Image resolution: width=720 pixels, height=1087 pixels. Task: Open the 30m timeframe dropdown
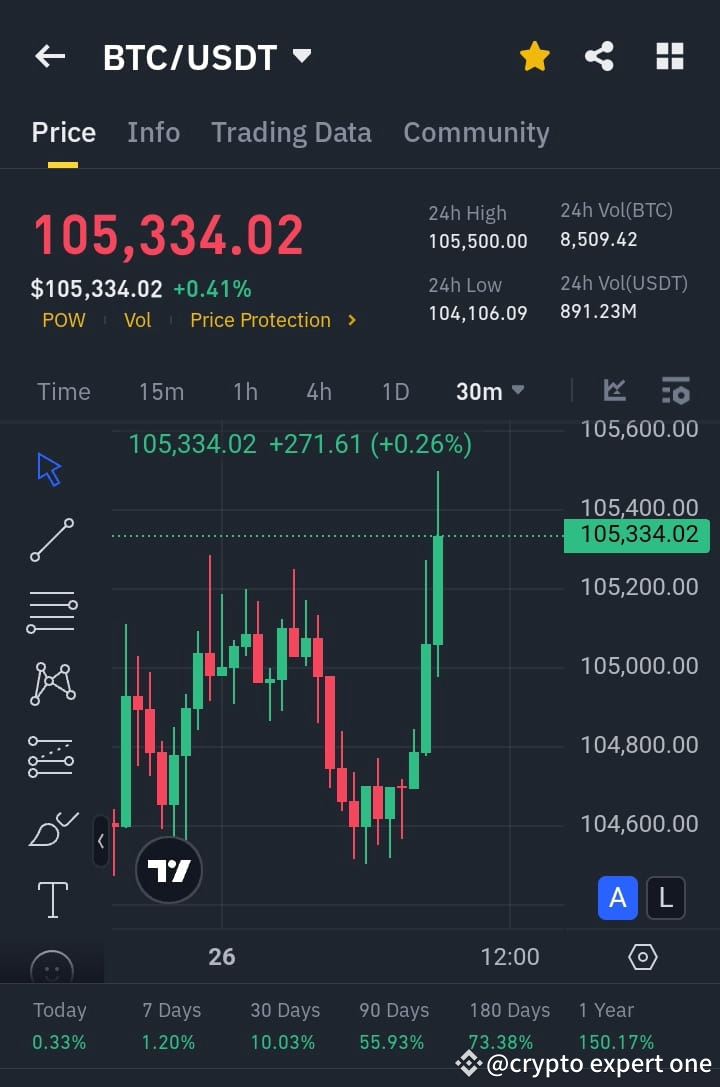pos(488,391)
